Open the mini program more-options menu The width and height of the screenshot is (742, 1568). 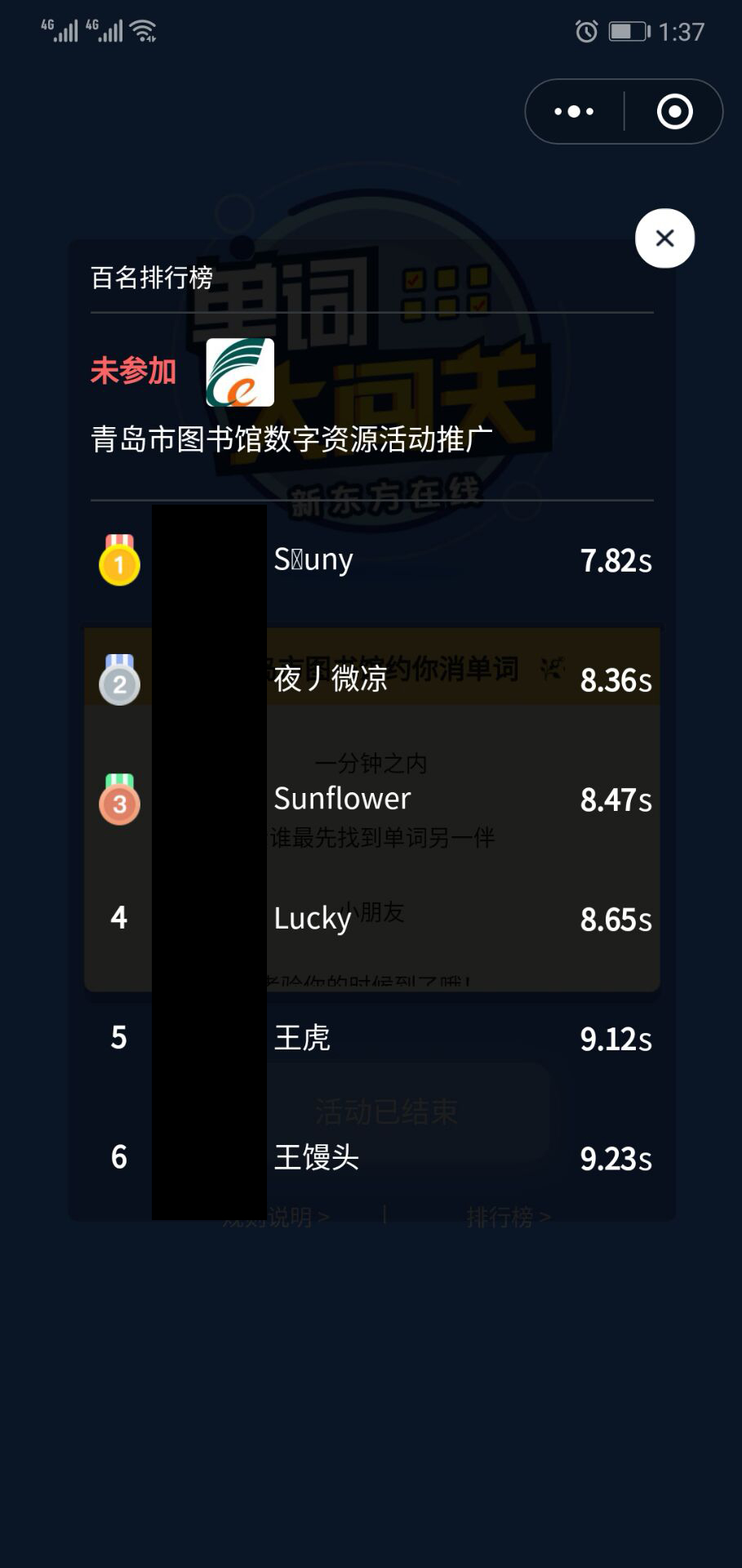click(x=575, y=112)
